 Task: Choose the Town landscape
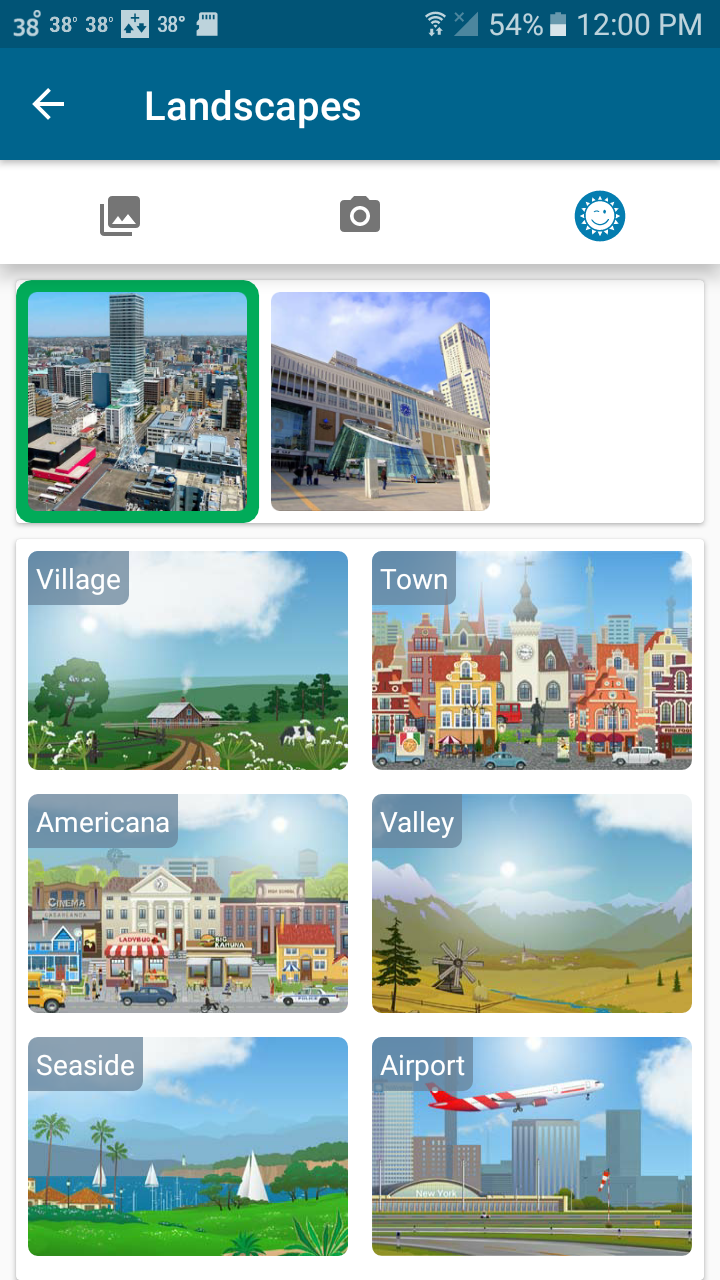(x=532, y=660)
